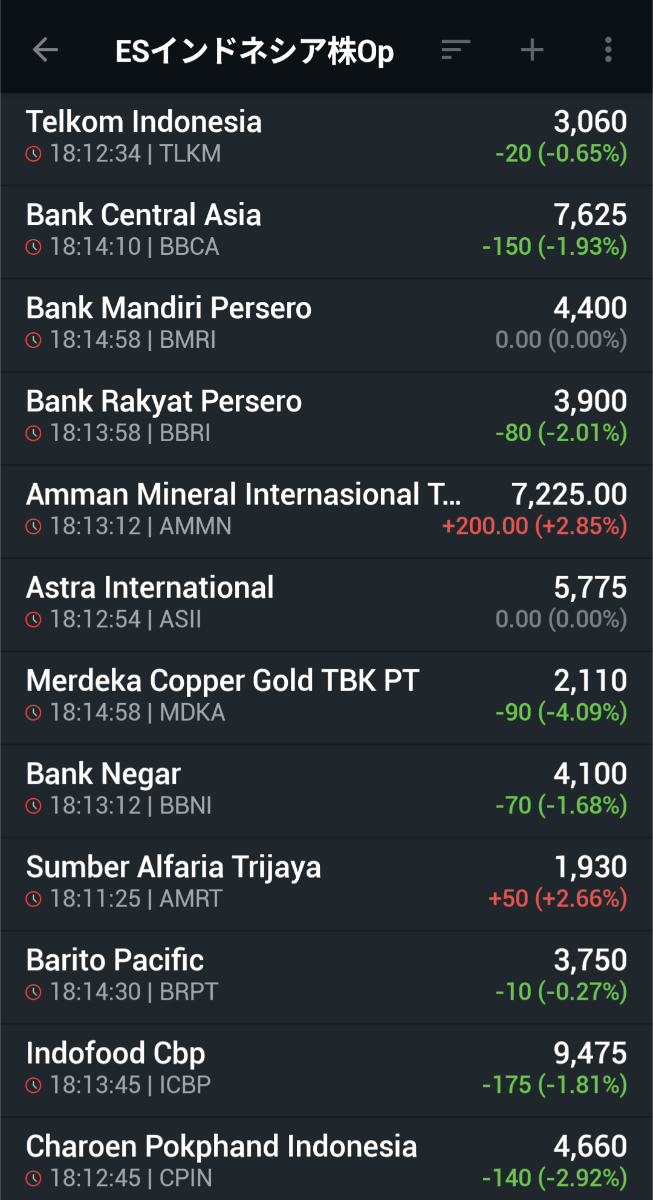
Task: Select the Bank Negar entry
Action: pos(326,789)
